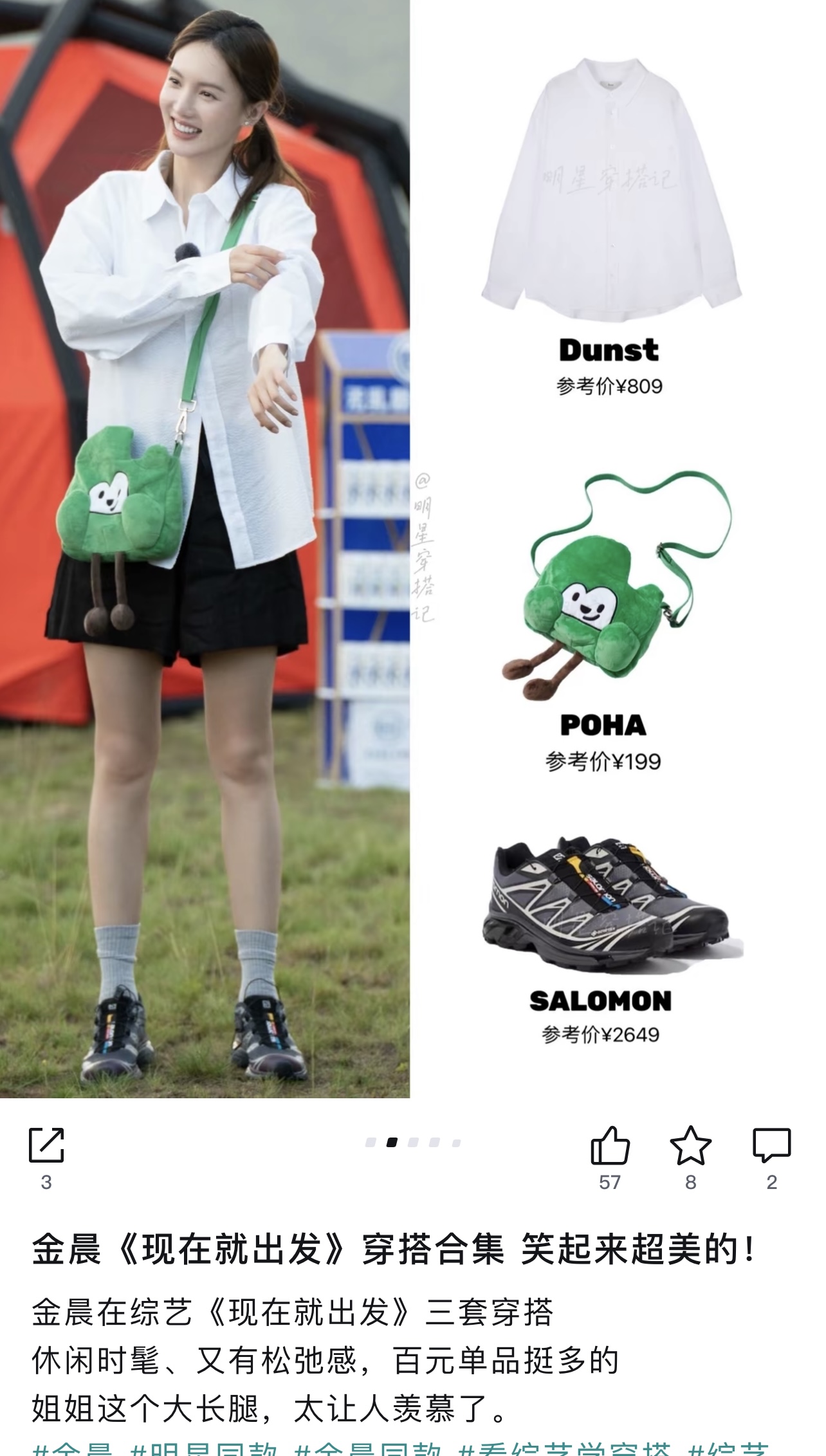Save post with the star icon
Image resolution: width=826 pixels, height=1456 pixels.
tap(690, 1145)
